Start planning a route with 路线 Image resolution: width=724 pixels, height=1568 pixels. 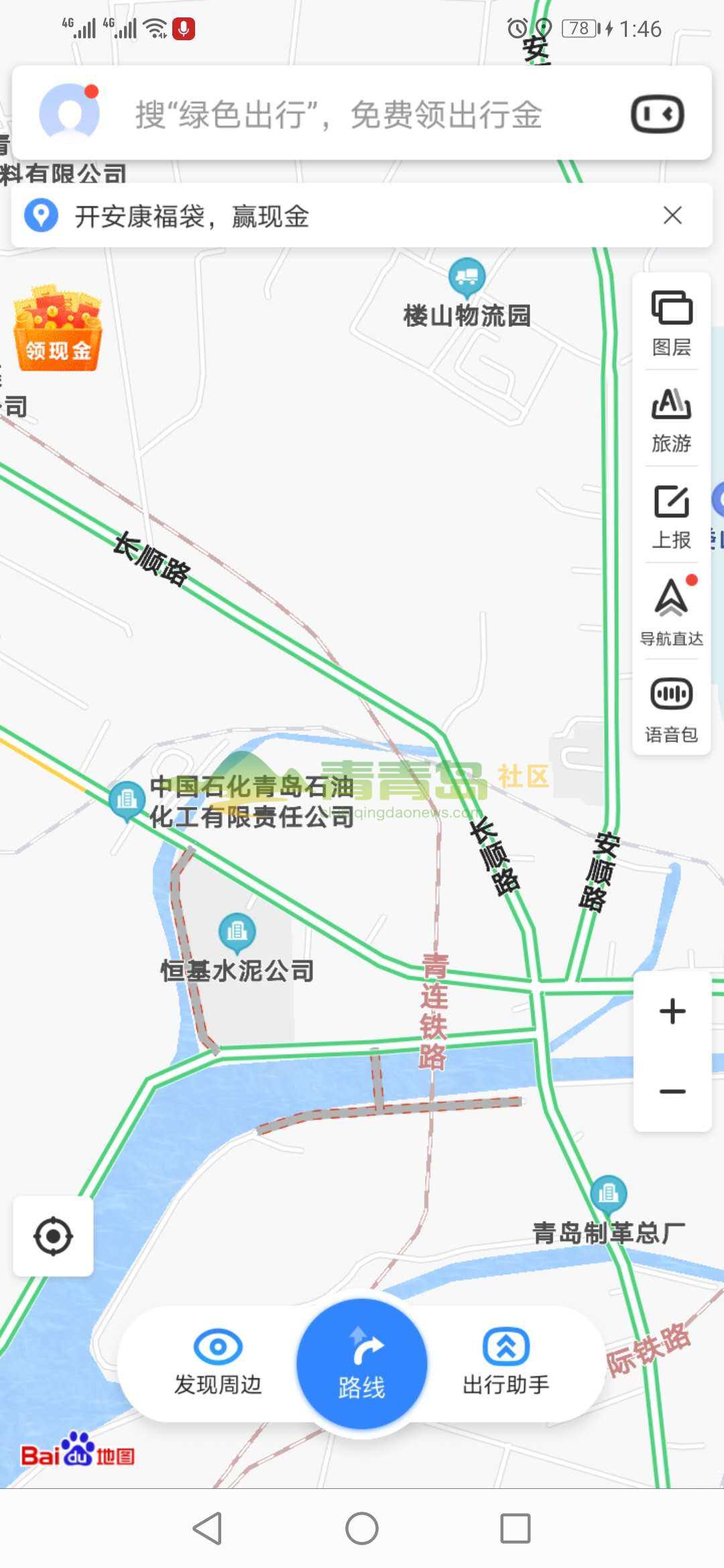(362, 1364)
